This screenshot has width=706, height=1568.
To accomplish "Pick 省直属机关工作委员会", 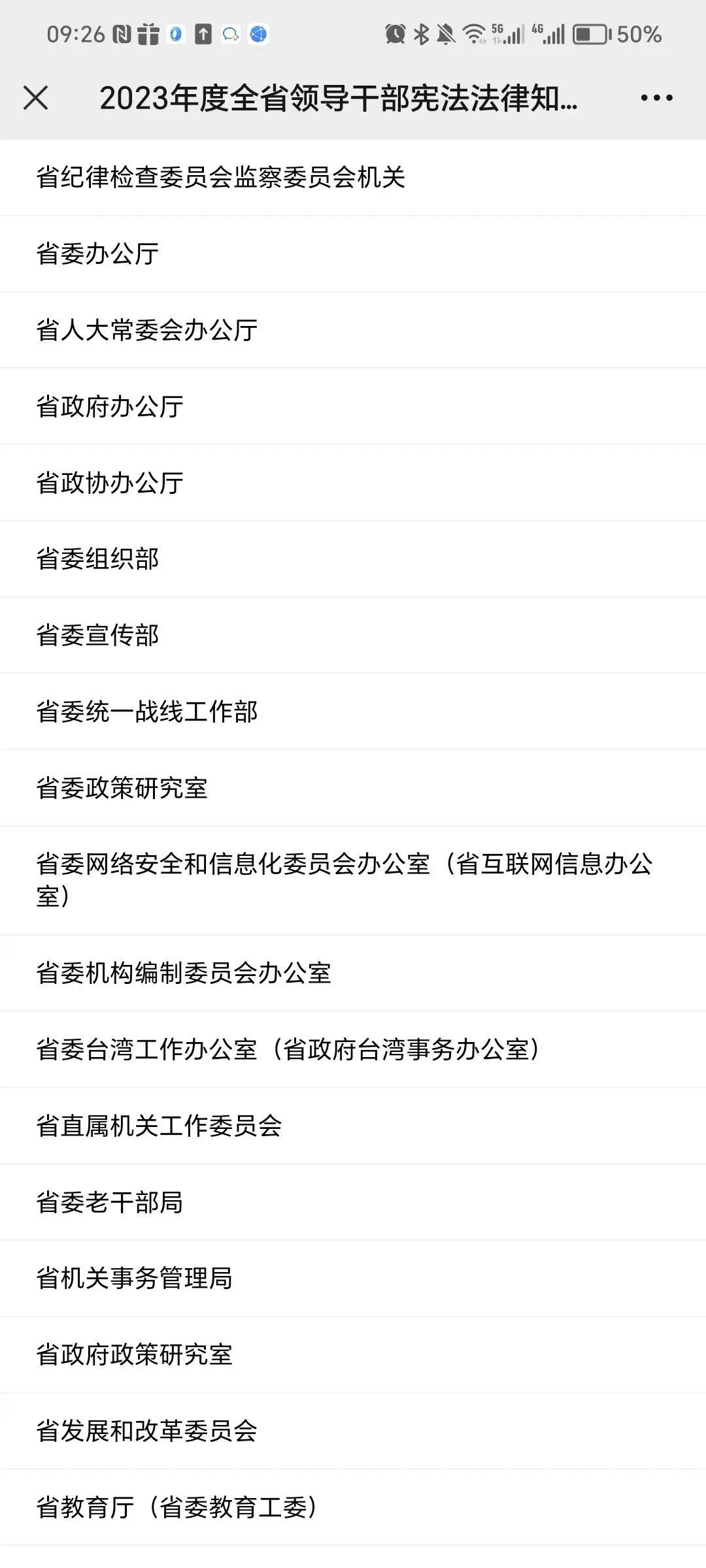I will click(x=353, y=1126).
